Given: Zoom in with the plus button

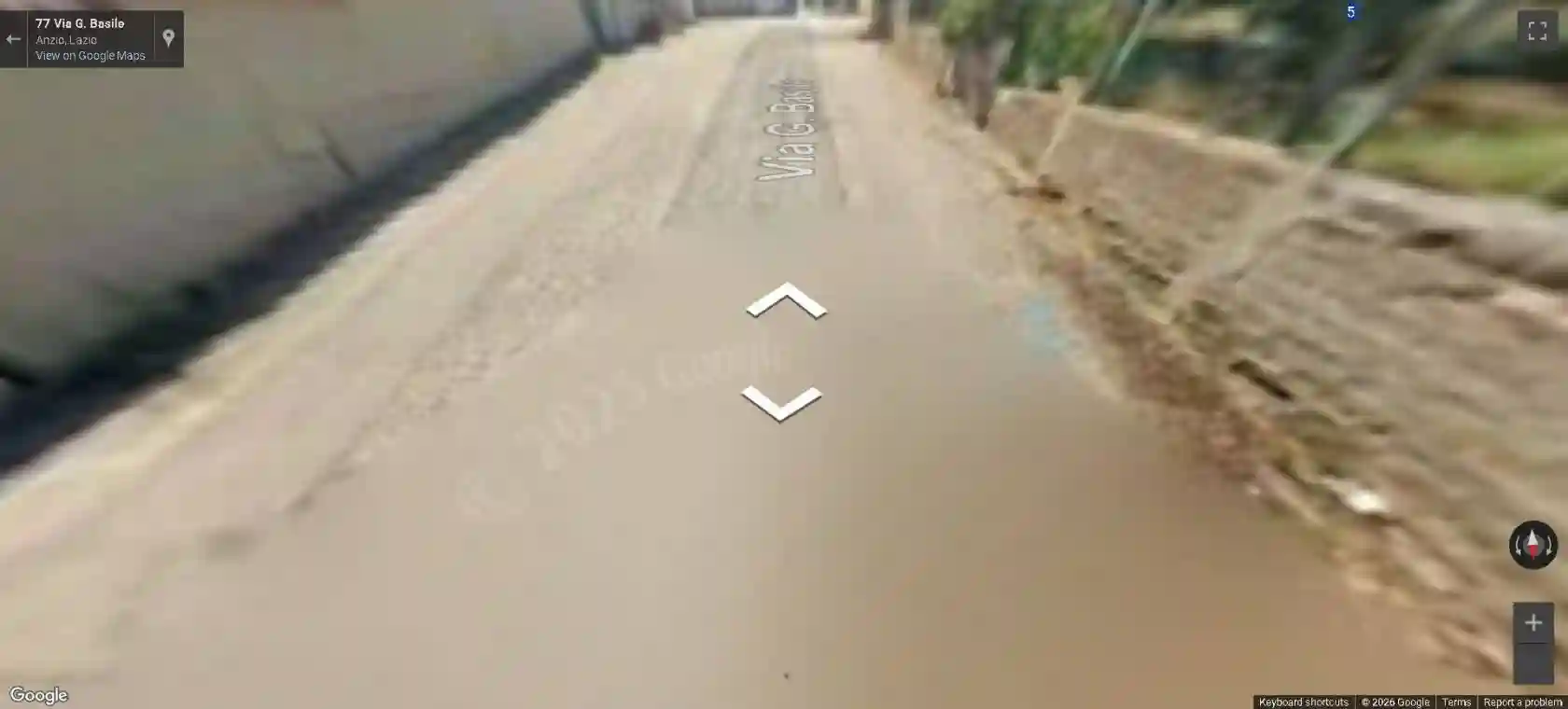Looking at the screenshot, I should (x=1533, y=622).
